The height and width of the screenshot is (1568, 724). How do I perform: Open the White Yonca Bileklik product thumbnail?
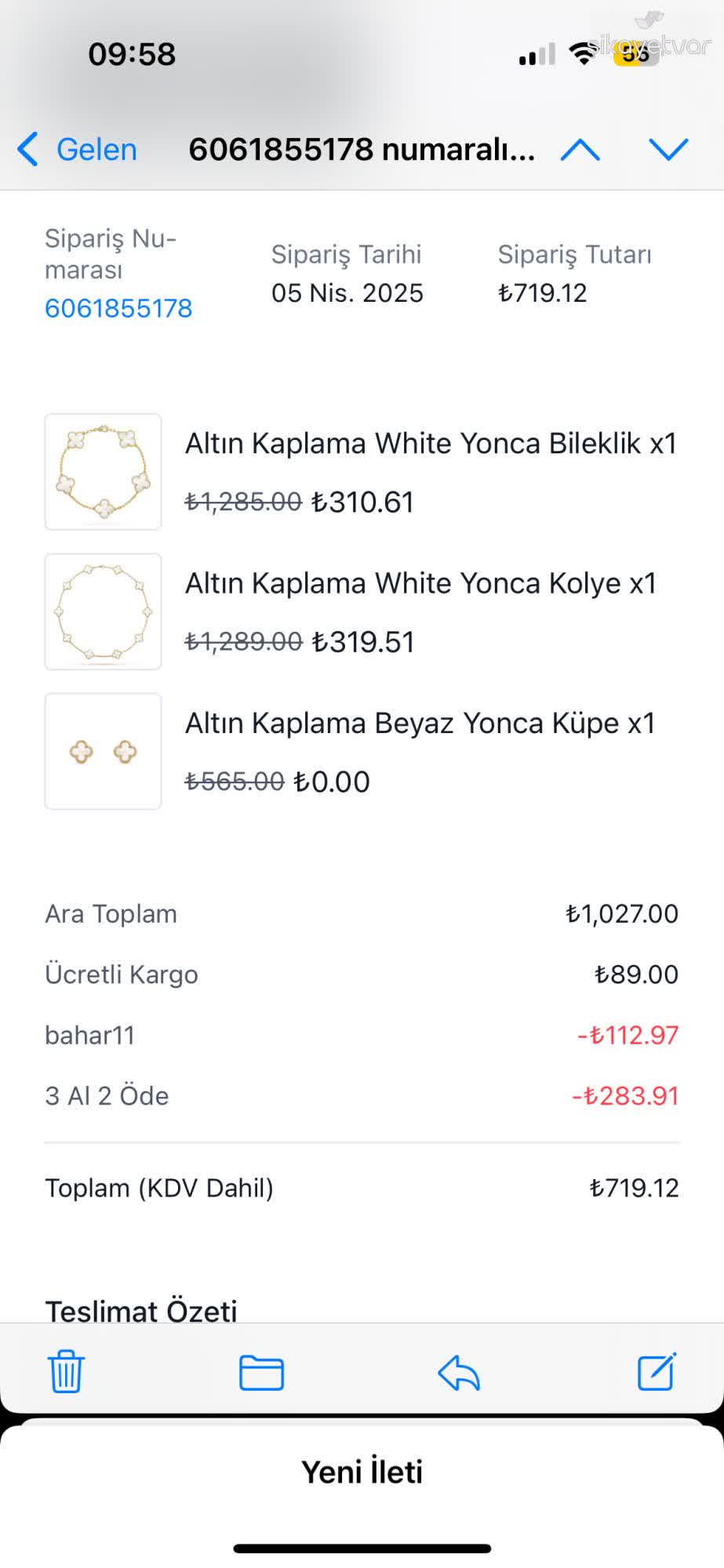102,471
